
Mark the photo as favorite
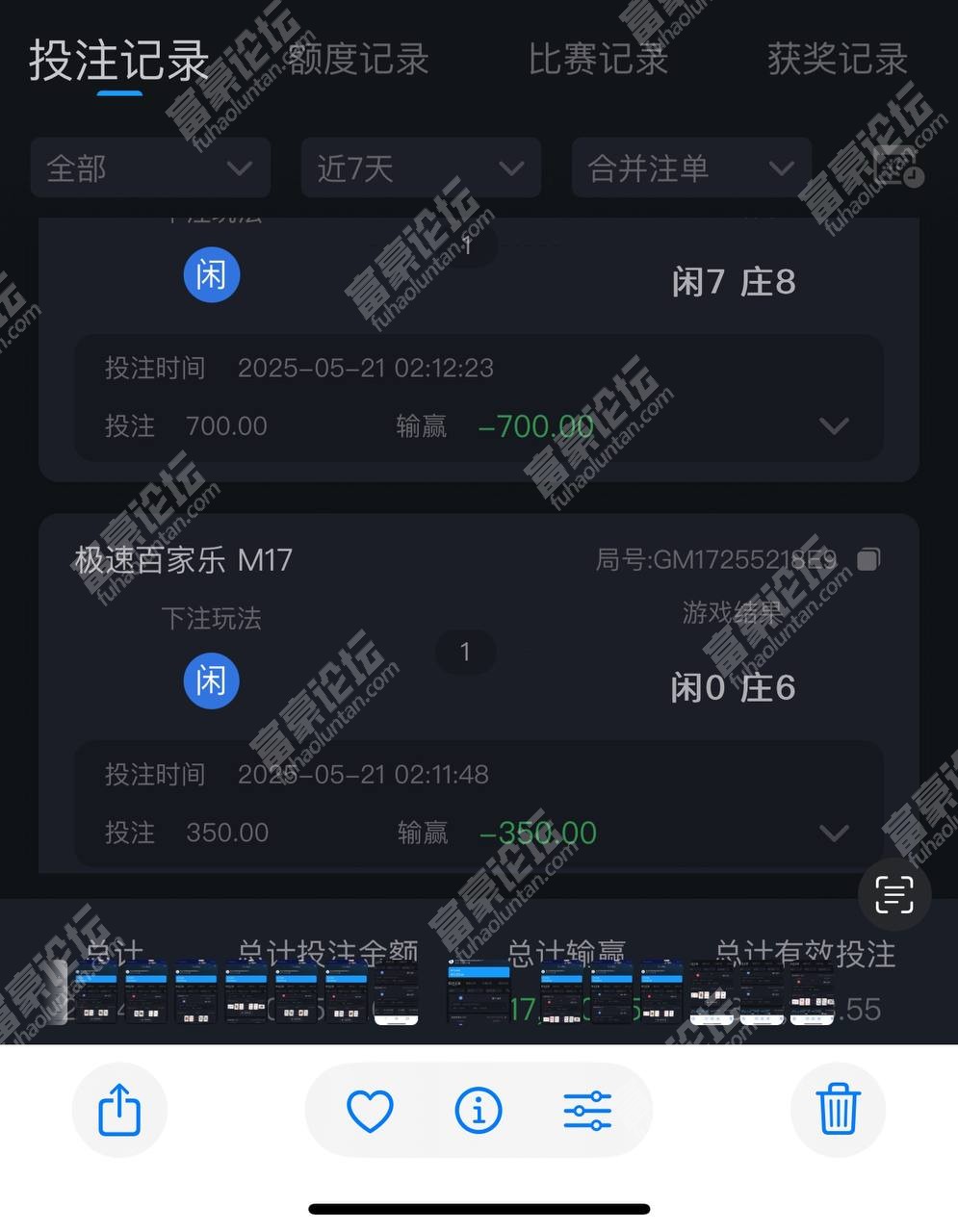pyautogui.click(x=370, y=1111)
